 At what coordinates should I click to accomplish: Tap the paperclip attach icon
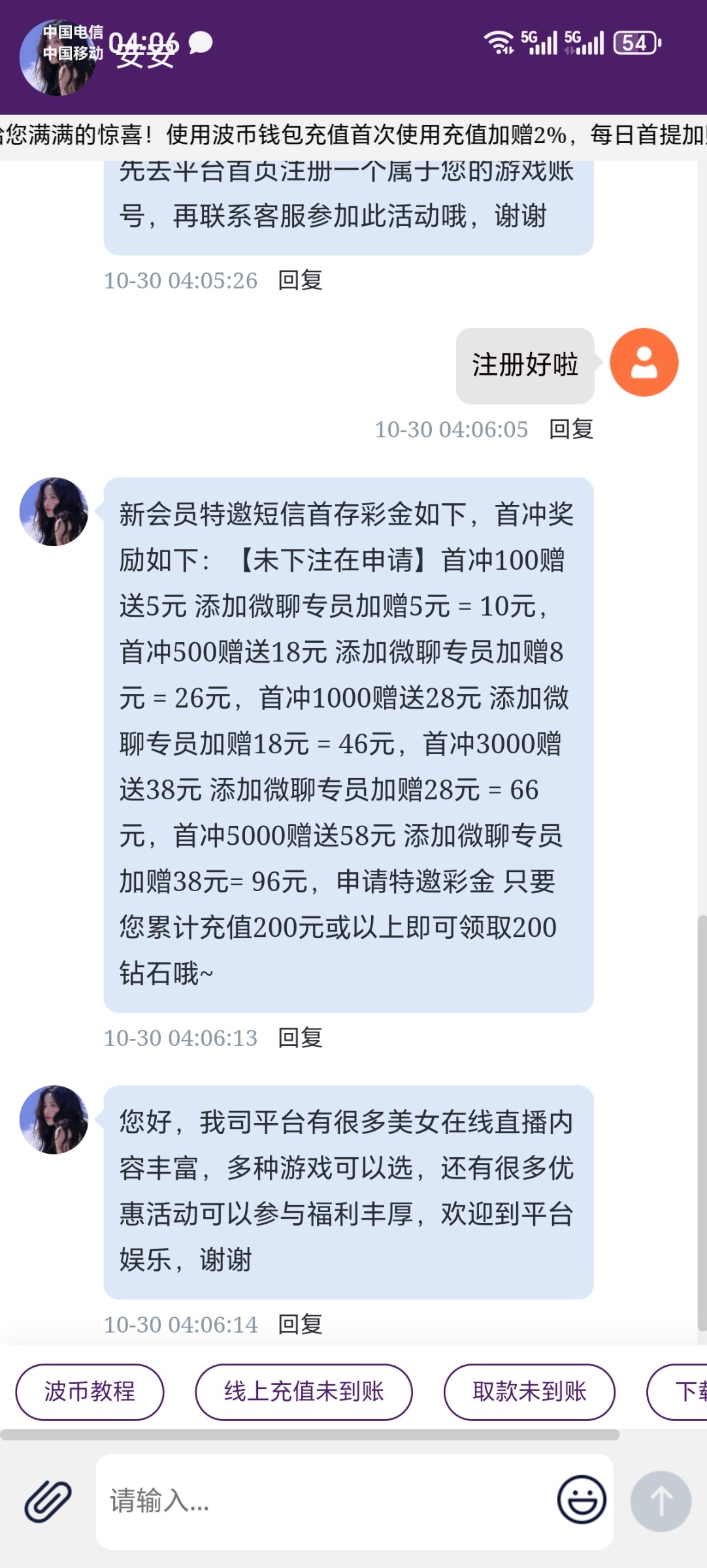48,1501
